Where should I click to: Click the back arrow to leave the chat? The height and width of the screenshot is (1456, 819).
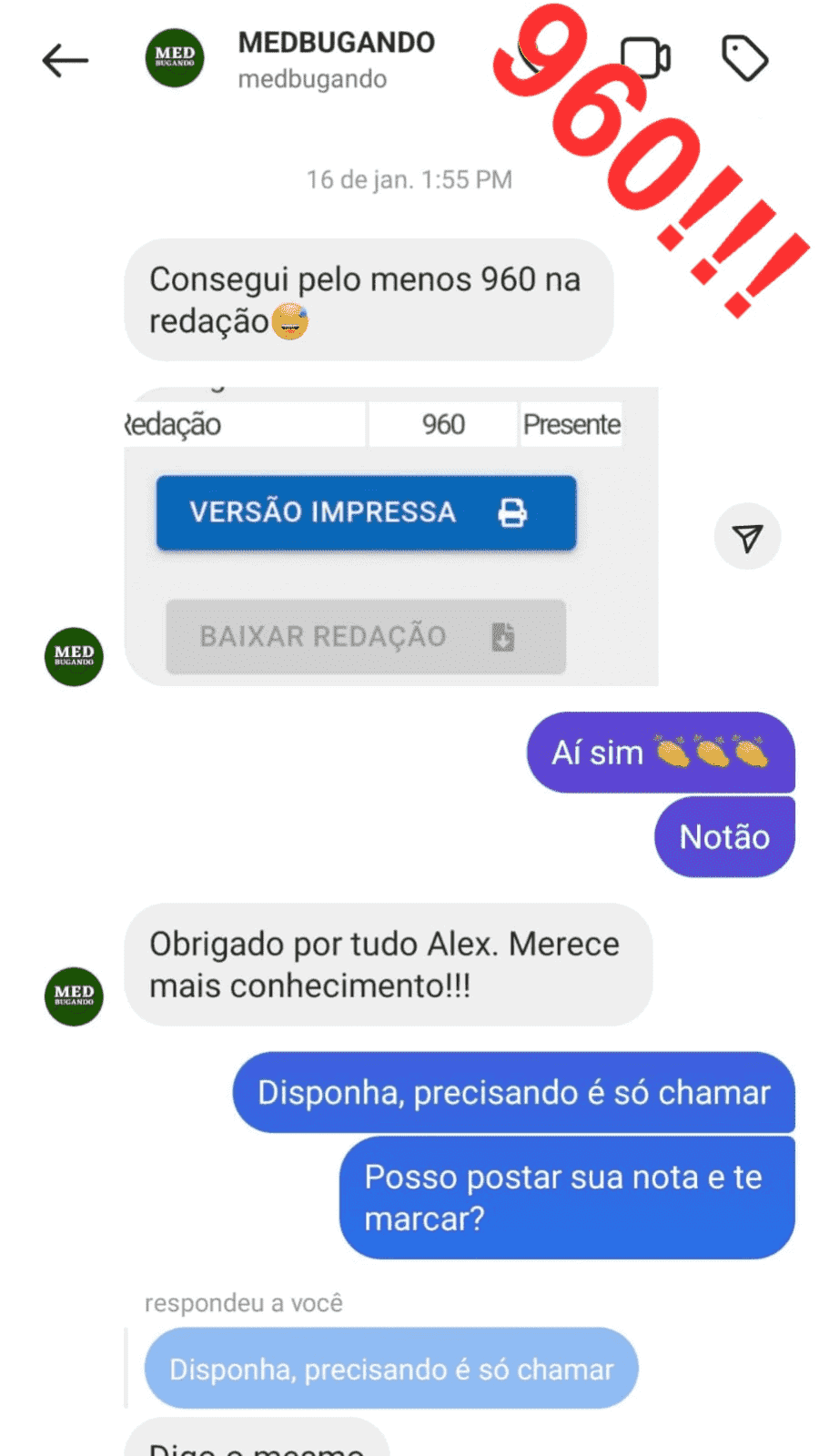[65, 58]
